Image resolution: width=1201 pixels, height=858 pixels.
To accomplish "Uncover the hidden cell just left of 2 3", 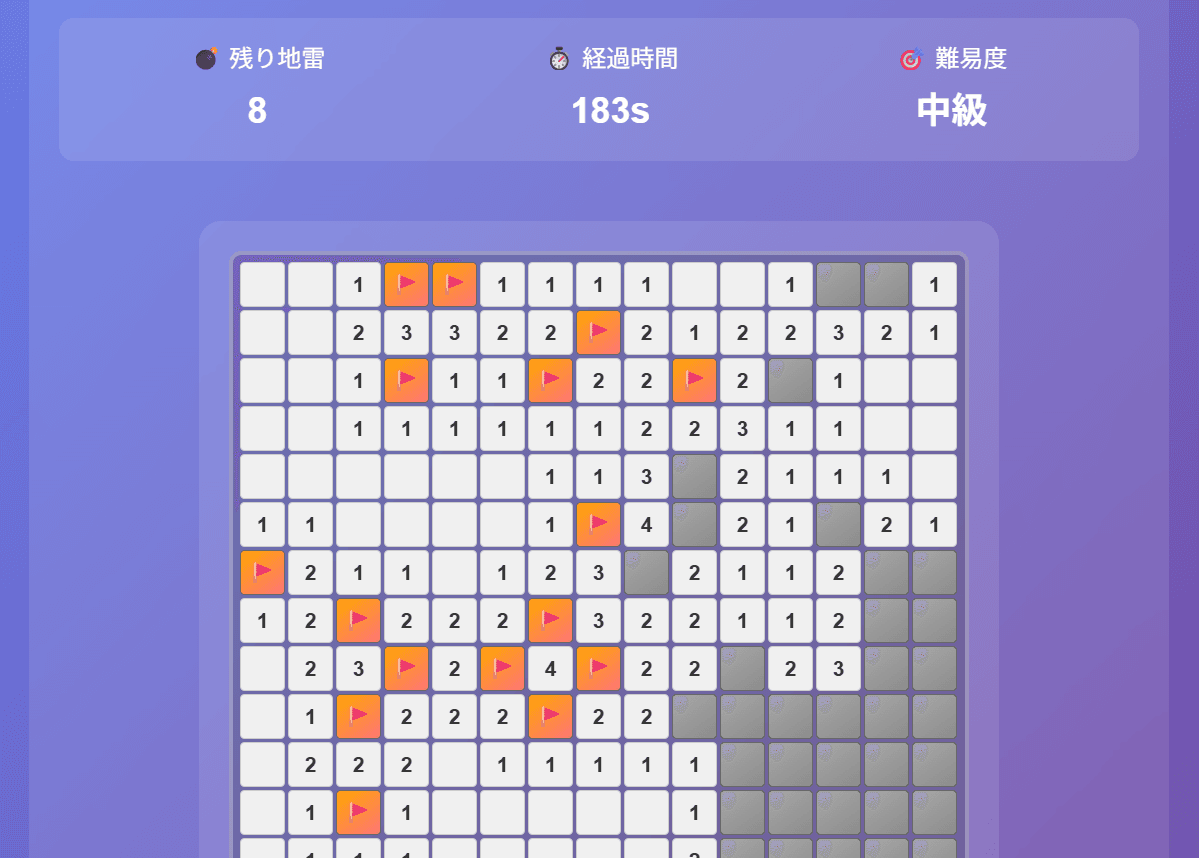I will 743,669.
